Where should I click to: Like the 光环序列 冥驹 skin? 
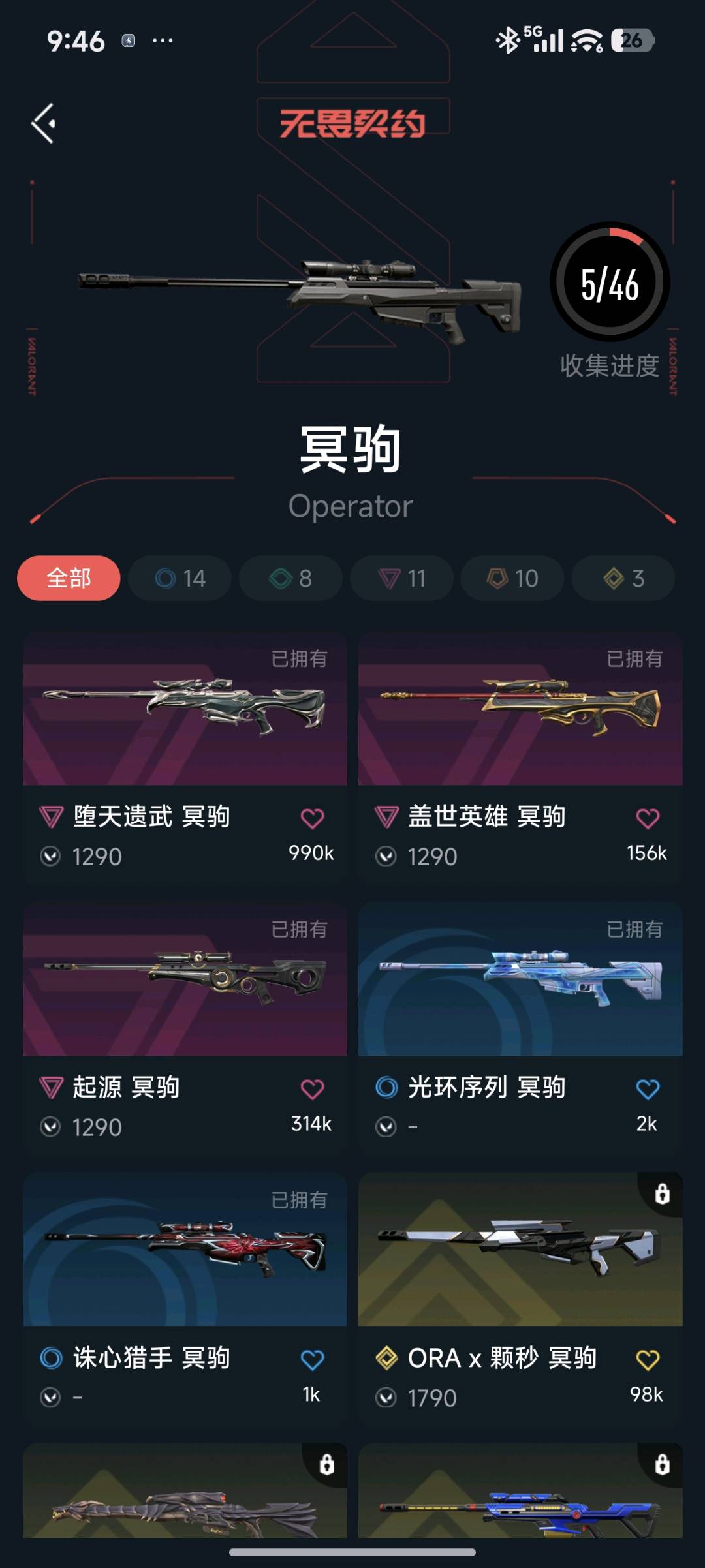pyautogui.click(x=648, y=1089)
